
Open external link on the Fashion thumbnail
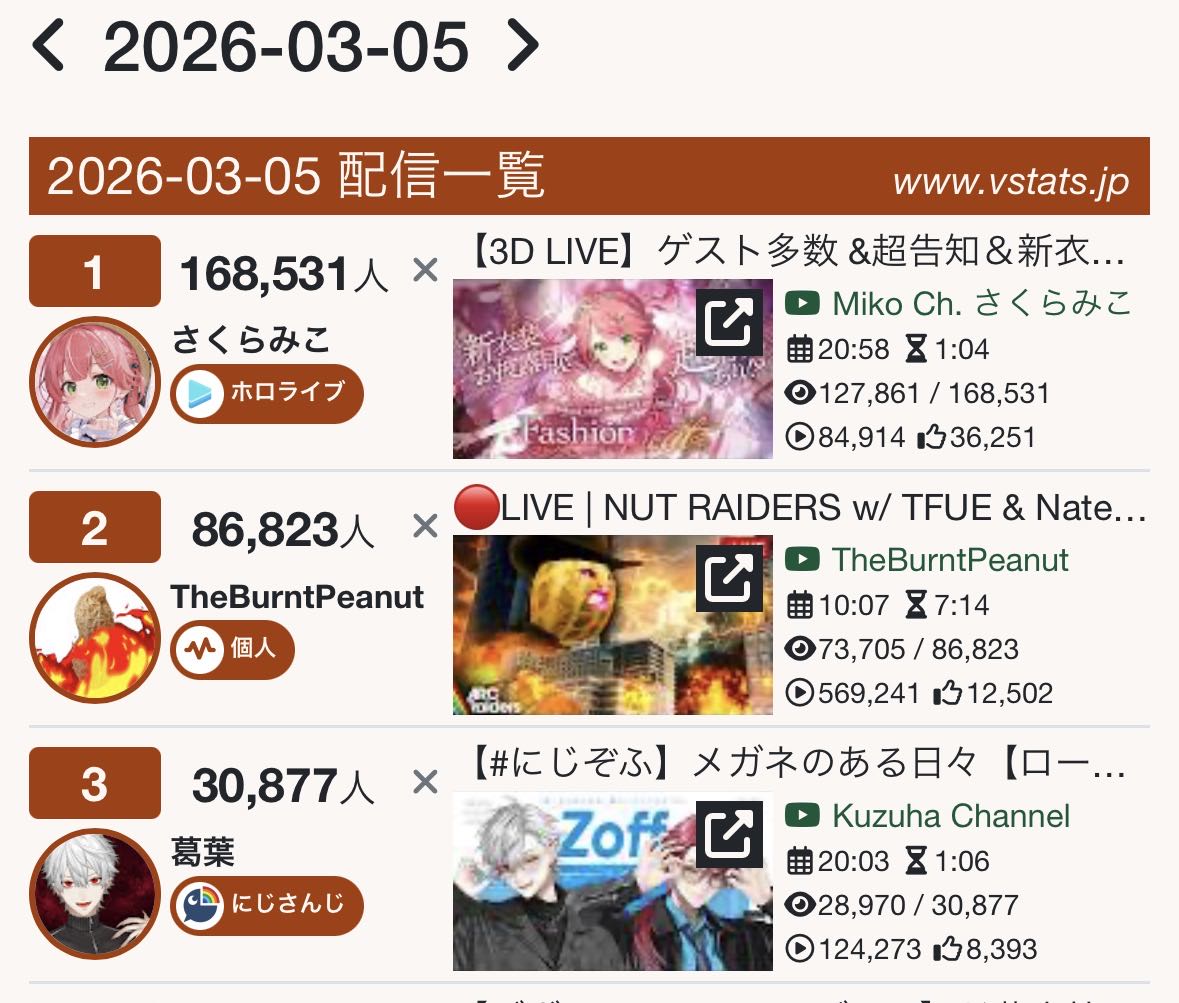pos(730,322)
